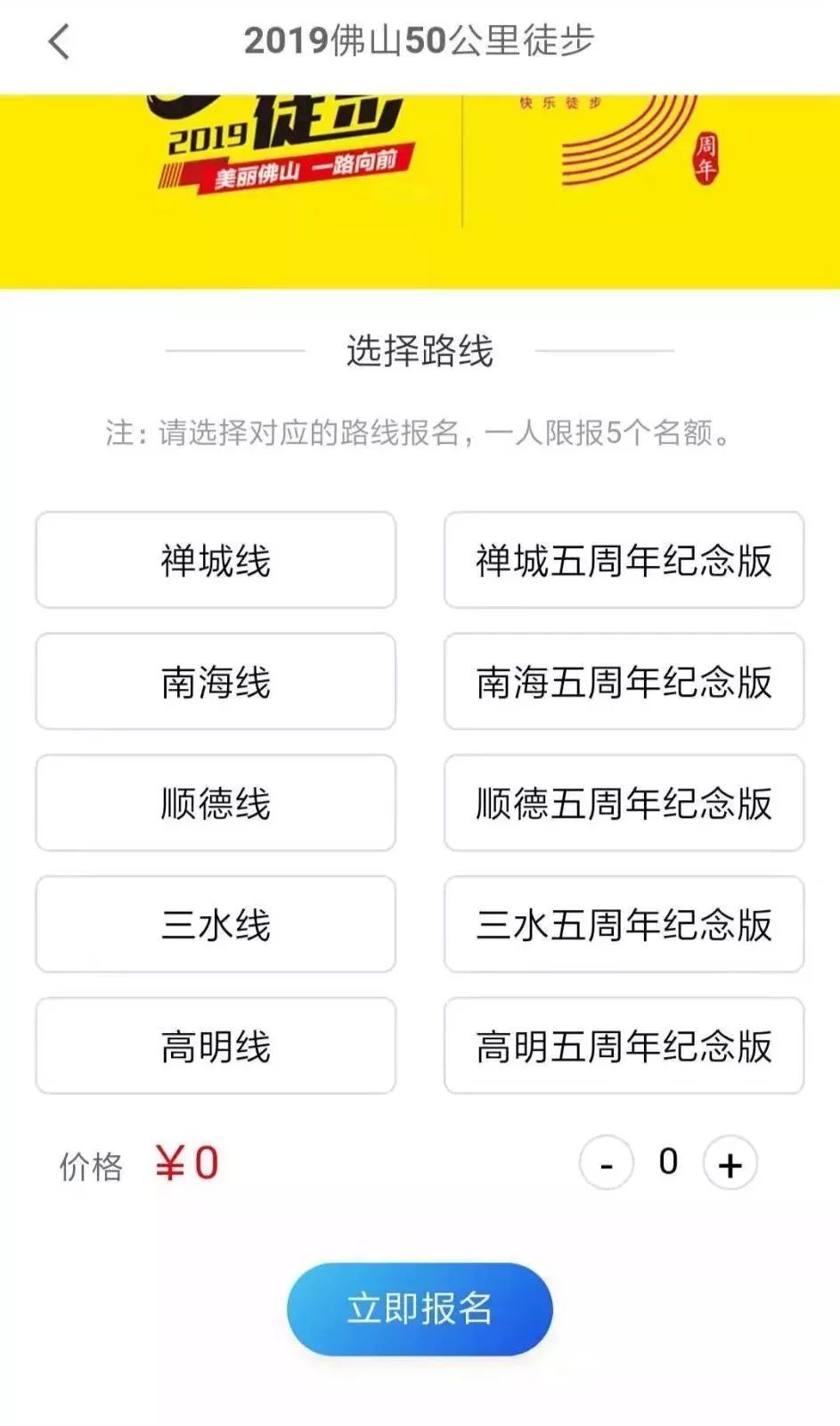The width and height of the screenshot is (840, 1426).
Task: Tap 立即报名 to register now
Action: point(420,1309)
